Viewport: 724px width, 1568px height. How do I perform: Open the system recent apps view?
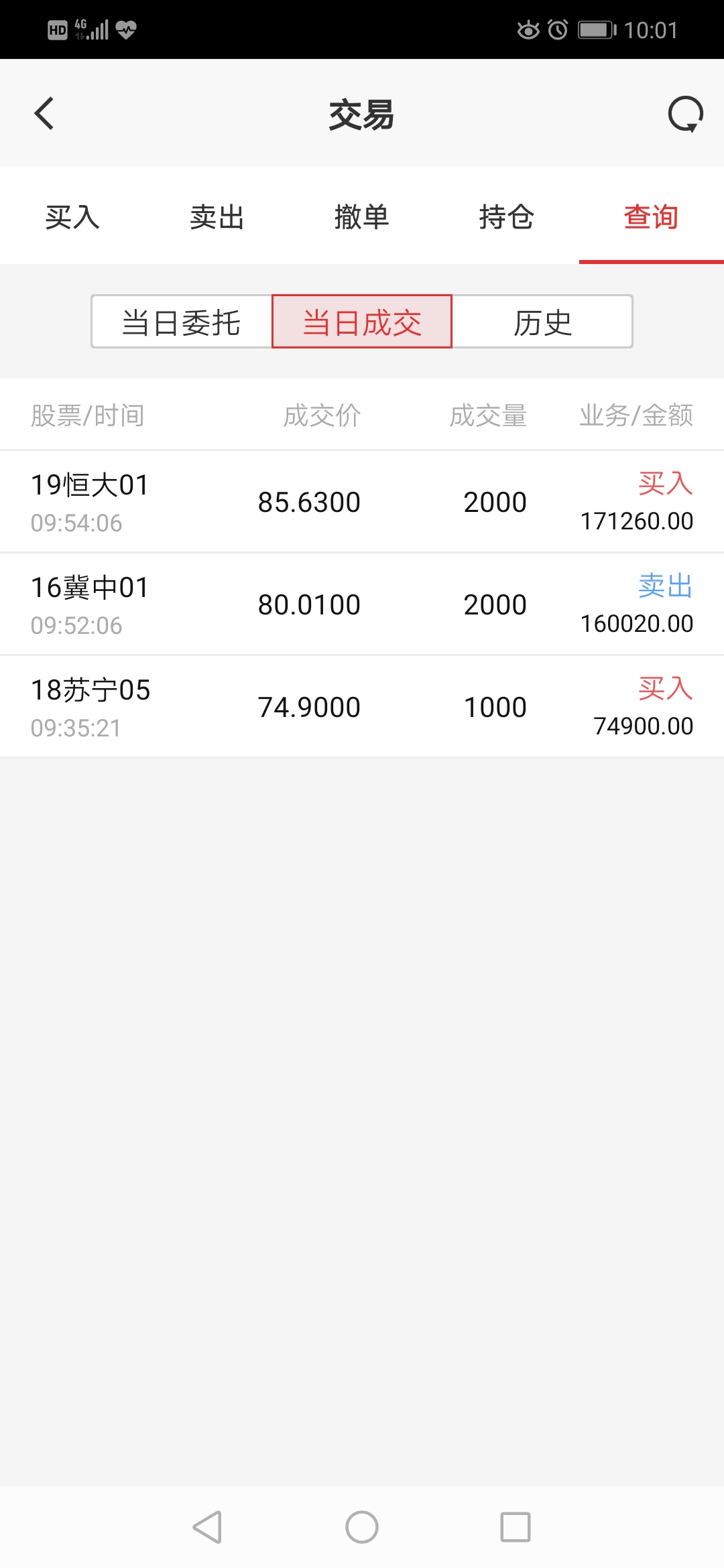[x=516, y=1527]
